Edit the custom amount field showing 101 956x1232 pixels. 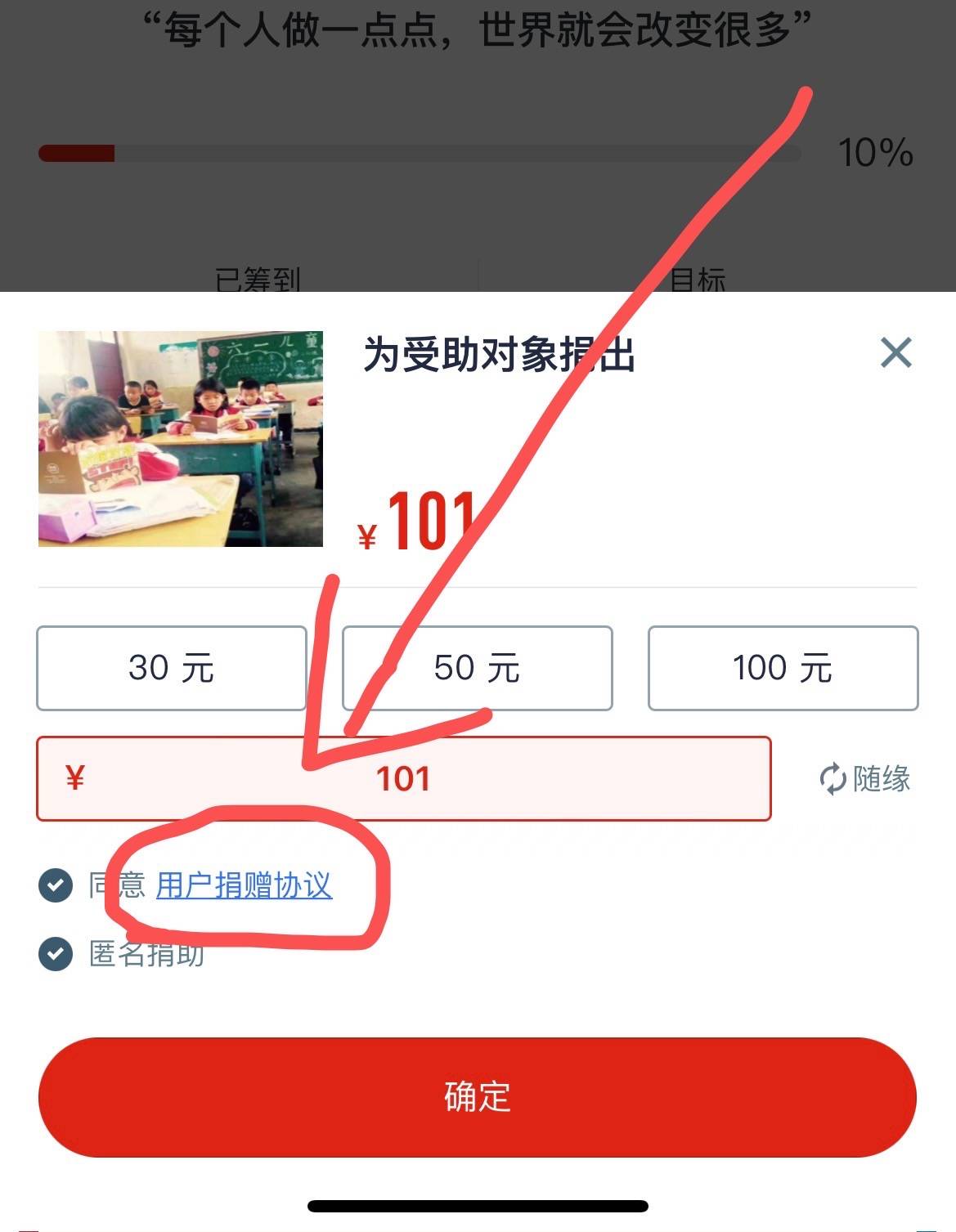click(x=403, y=778)
